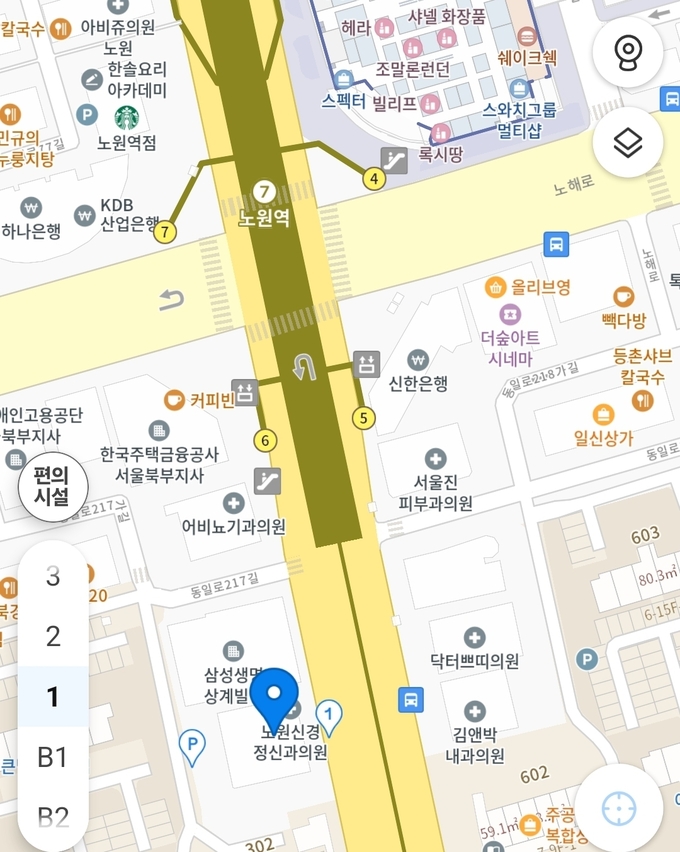Select the 신한은행 bank marker
The height and width of the screenshot is (852, 680).
418,359
